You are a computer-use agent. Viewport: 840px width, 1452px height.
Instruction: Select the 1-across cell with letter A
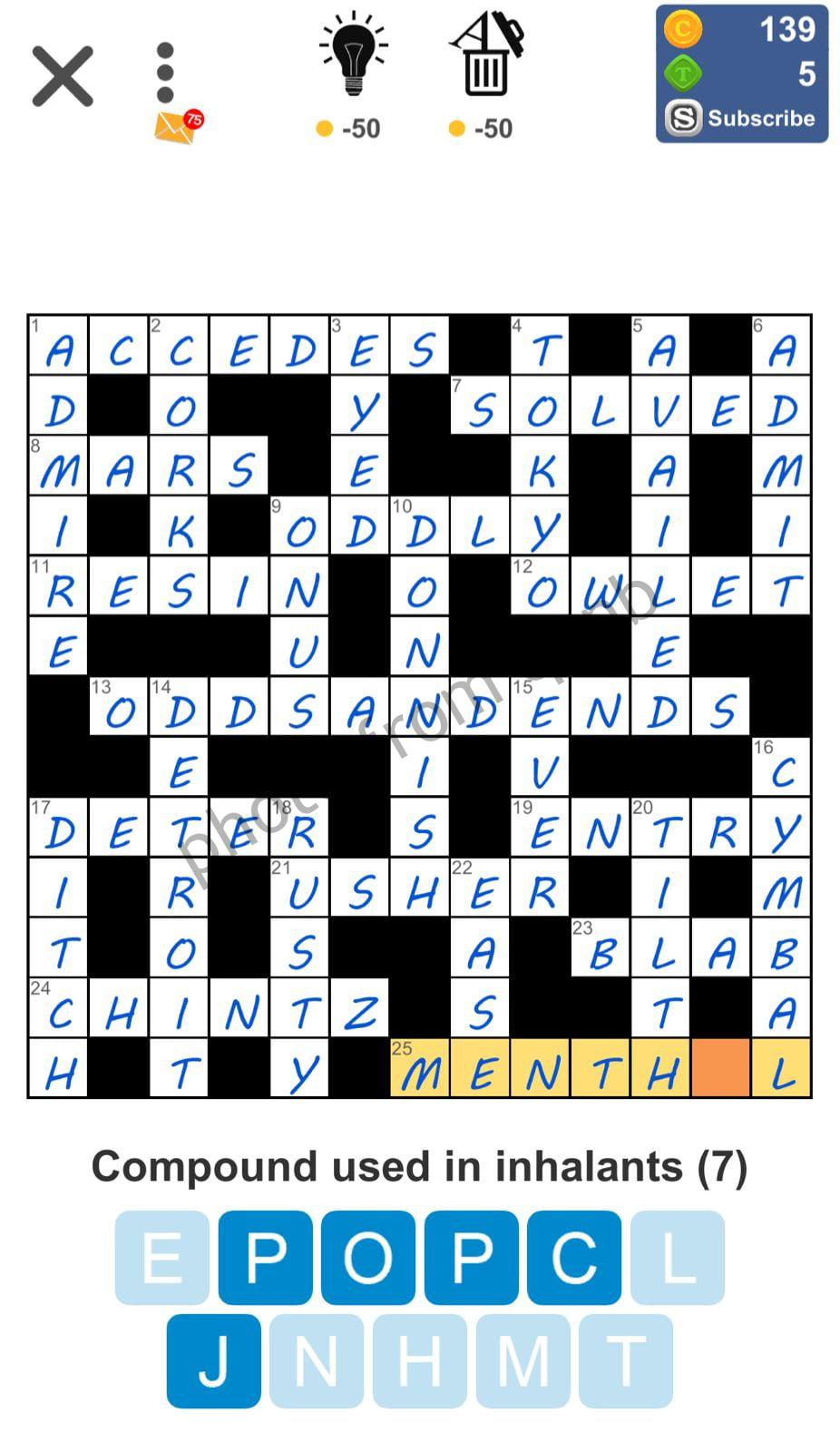coord(59,346)
